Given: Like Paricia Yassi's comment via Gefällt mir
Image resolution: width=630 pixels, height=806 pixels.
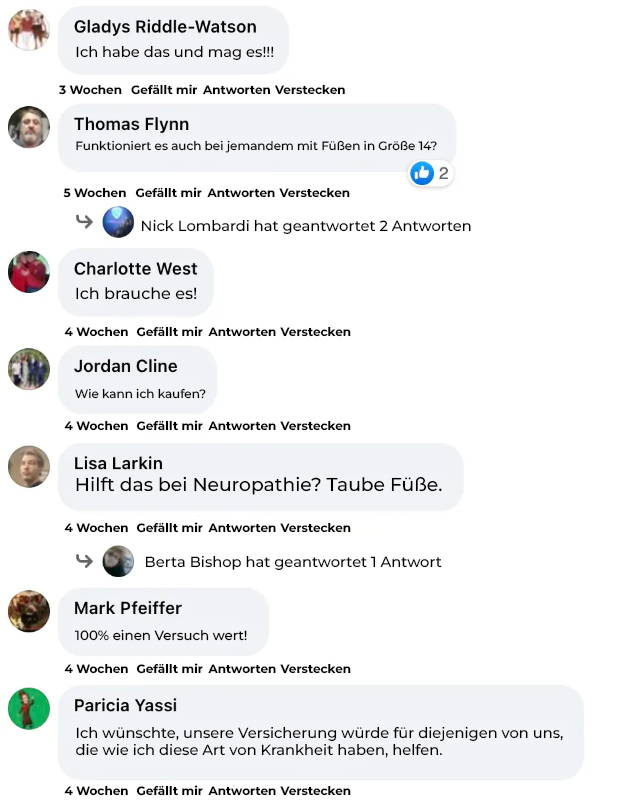Looking at the screenshot, I should tap(169, 791).
